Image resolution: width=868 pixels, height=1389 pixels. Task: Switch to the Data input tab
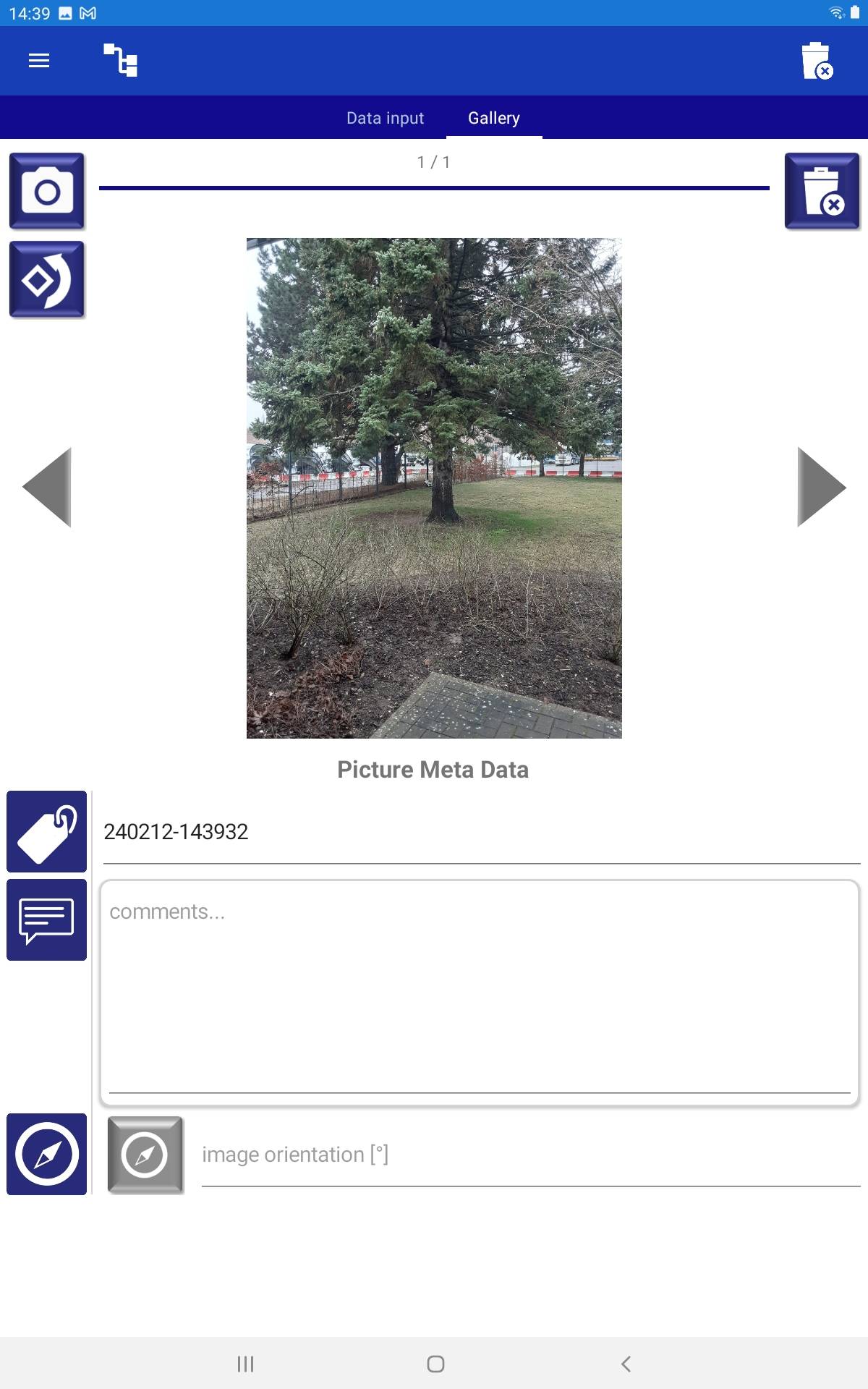385,118
